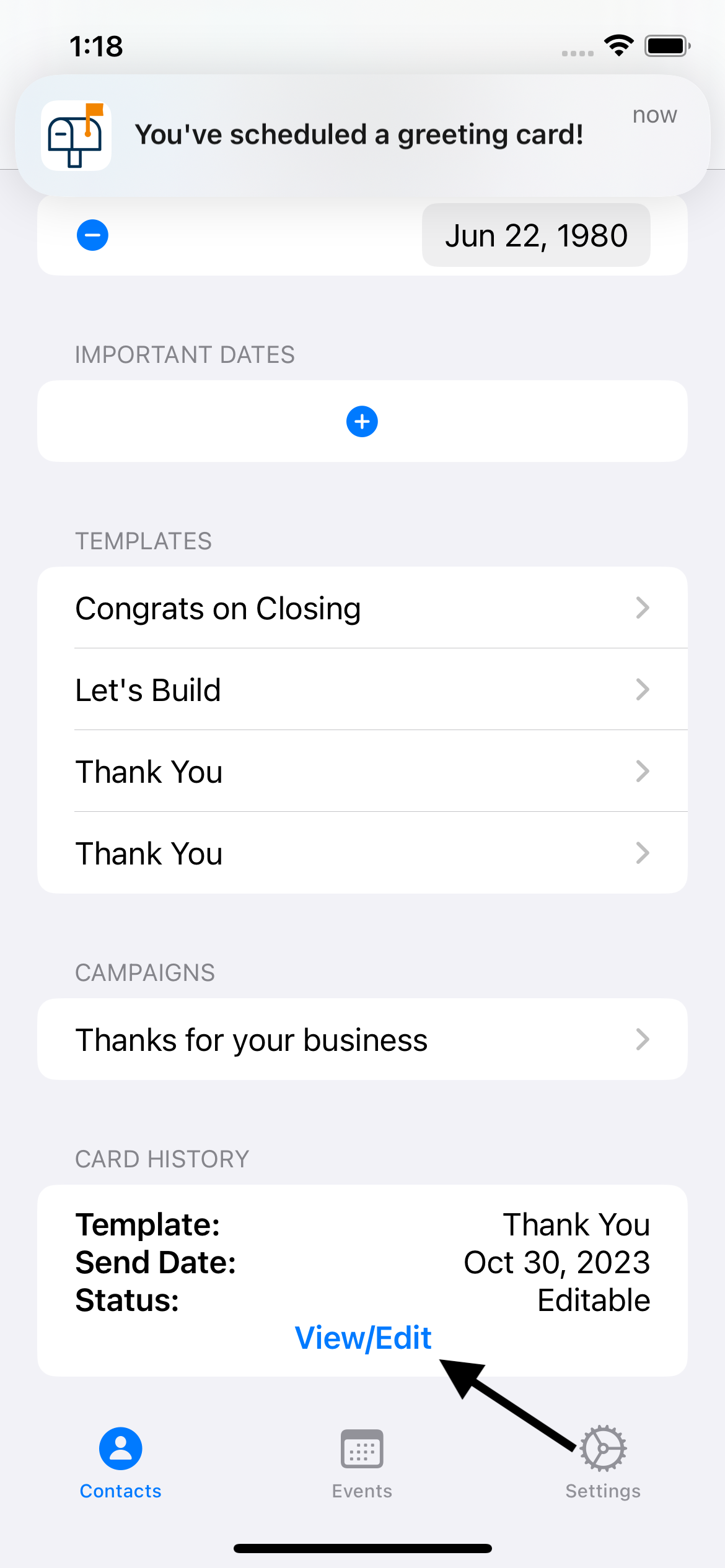Tap the clock showing 1:18

pyautogui.click(x=96, y=46)
